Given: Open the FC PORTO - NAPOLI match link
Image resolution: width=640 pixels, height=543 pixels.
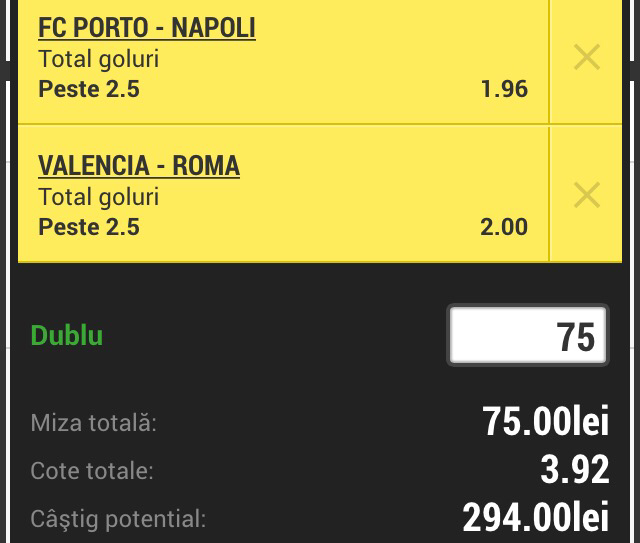Looking at the screenshot, I should pyautogui.click(x=147, y=27).
